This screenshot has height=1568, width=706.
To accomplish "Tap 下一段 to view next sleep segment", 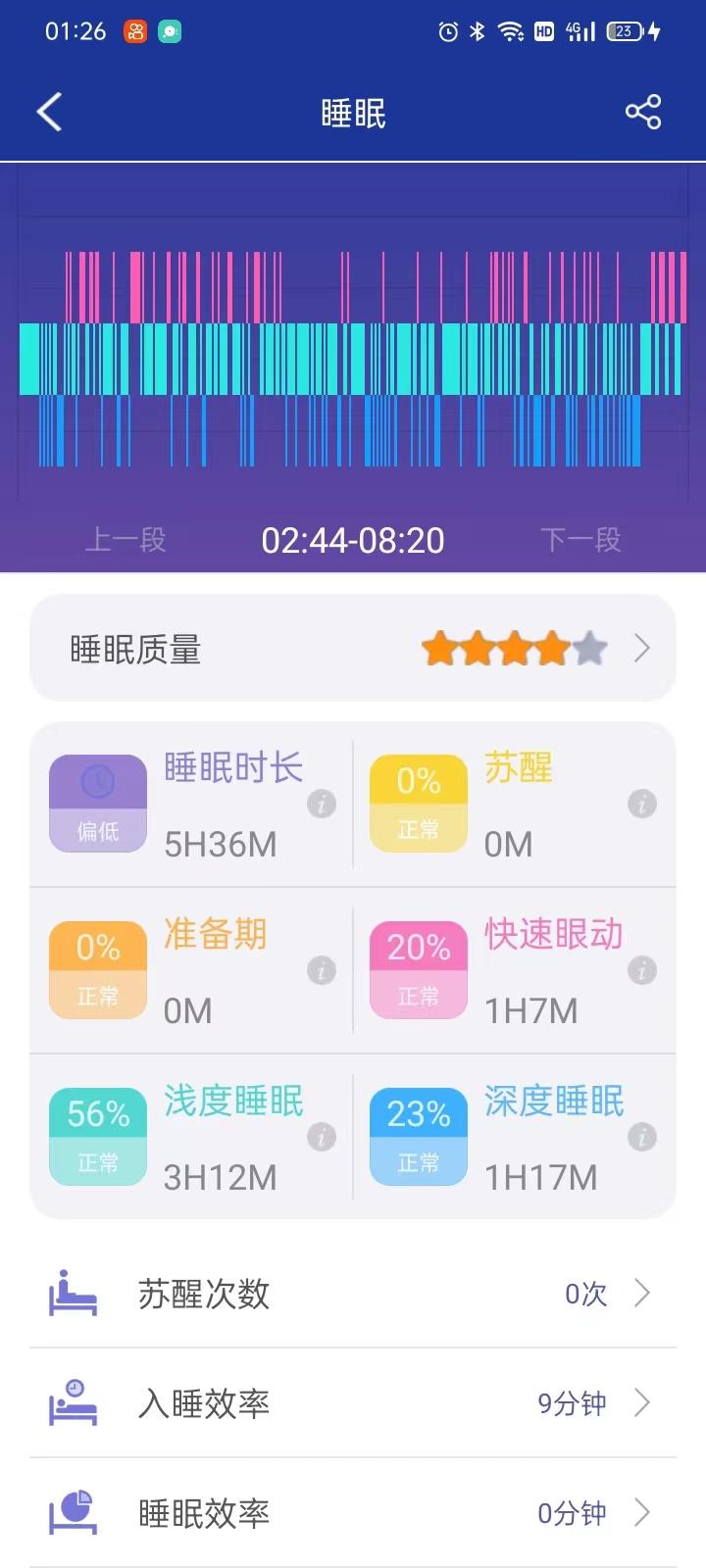I will pyautogui.click(x=580, y=540).
